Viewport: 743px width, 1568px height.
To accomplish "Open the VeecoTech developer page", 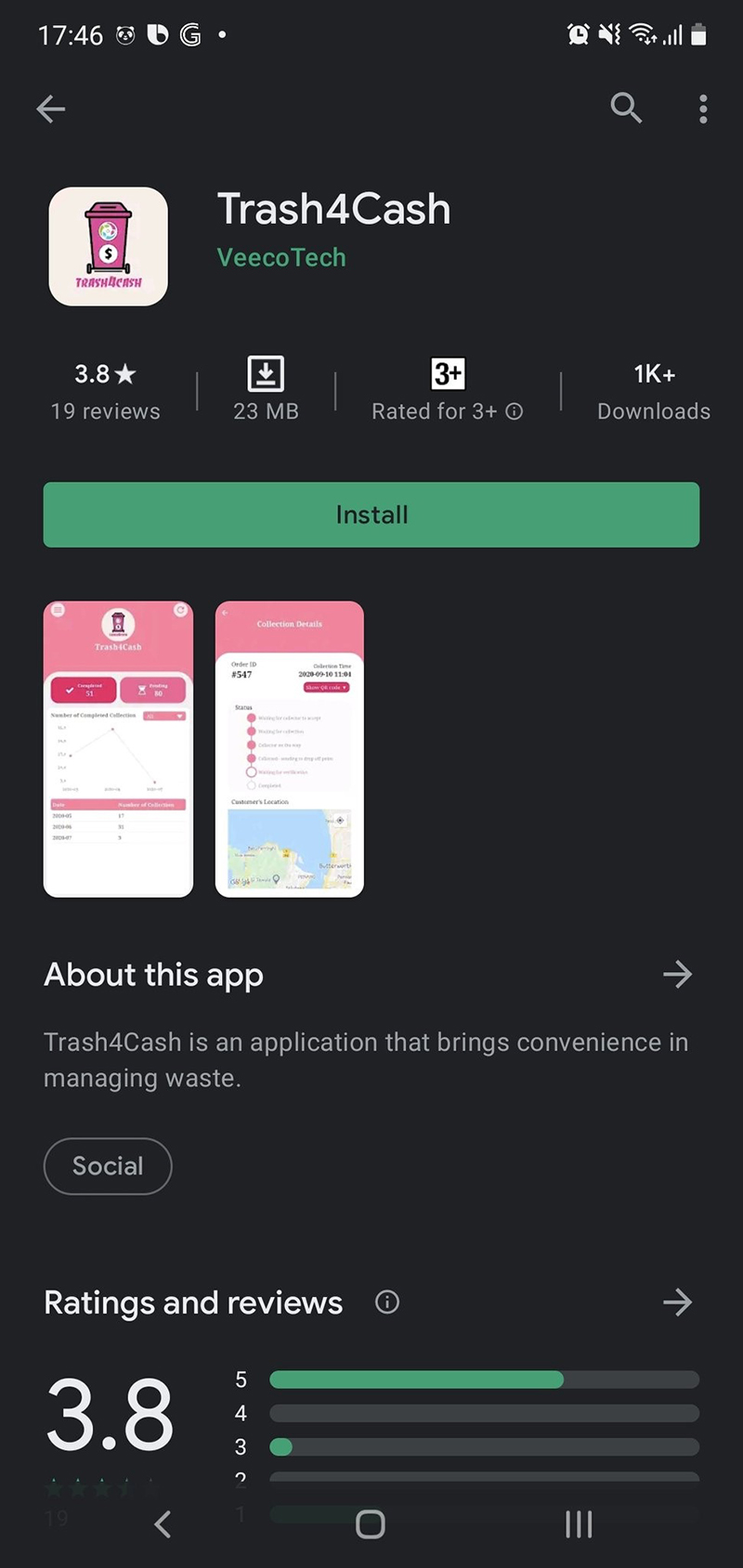I will [x=281, y=257].
